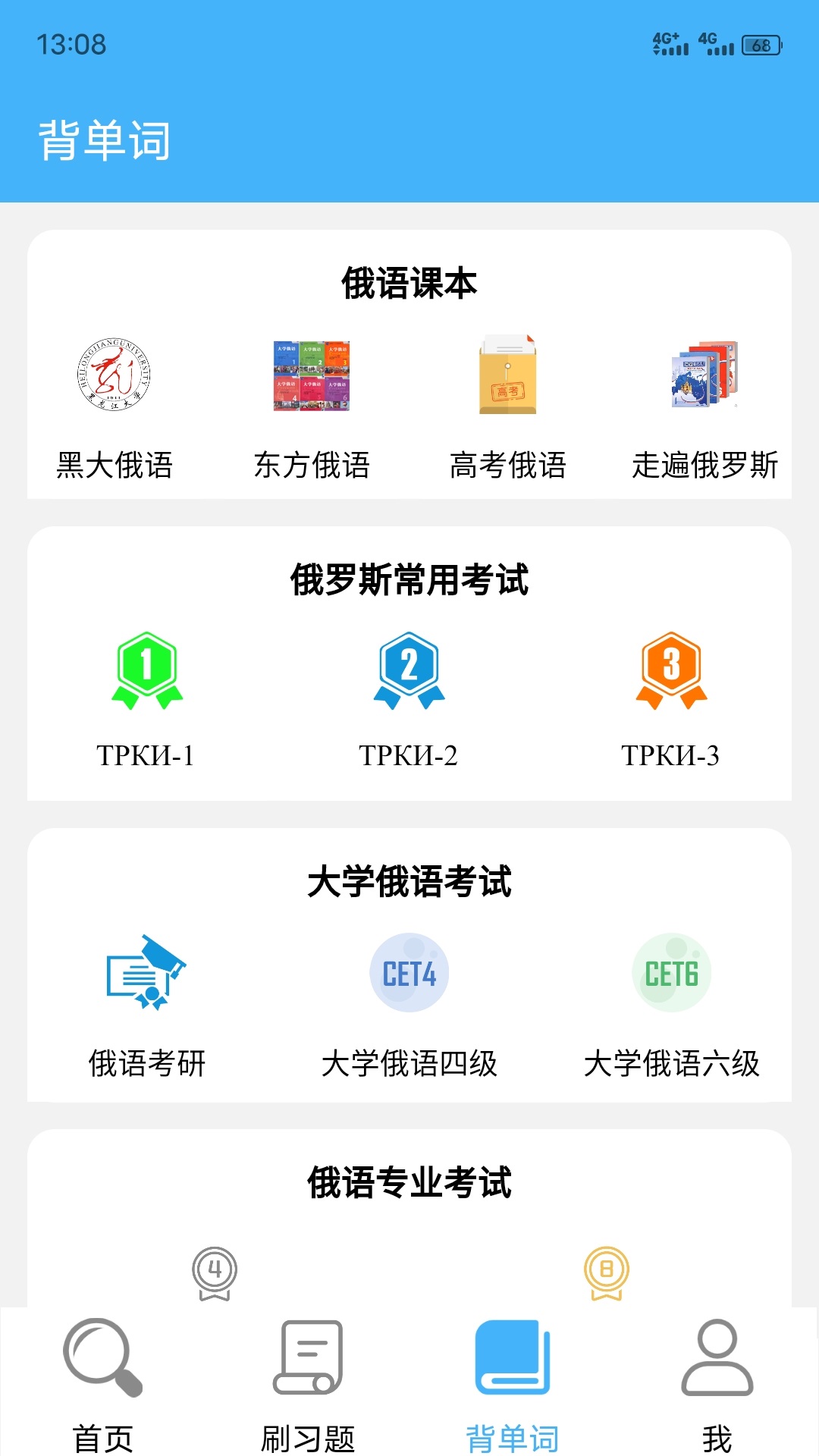Screen dimensions: 819x1456
Task: Open the gray level-4 medal under 俄语专业考试
Action: (x=215, y=1268)
